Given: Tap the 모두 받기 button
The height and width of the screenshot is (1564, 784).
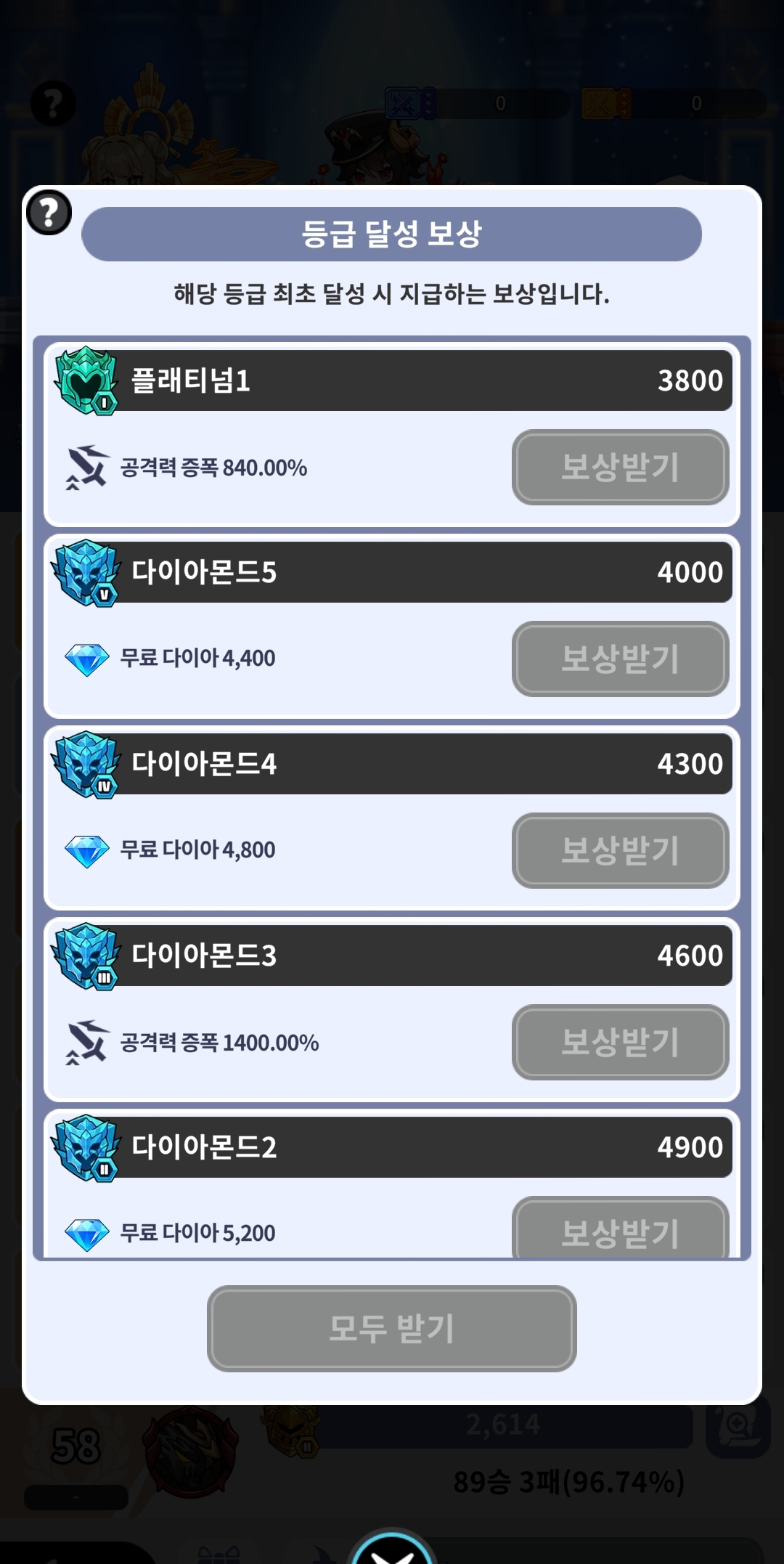Looking at the screenshot, I should coord(391,1328).
